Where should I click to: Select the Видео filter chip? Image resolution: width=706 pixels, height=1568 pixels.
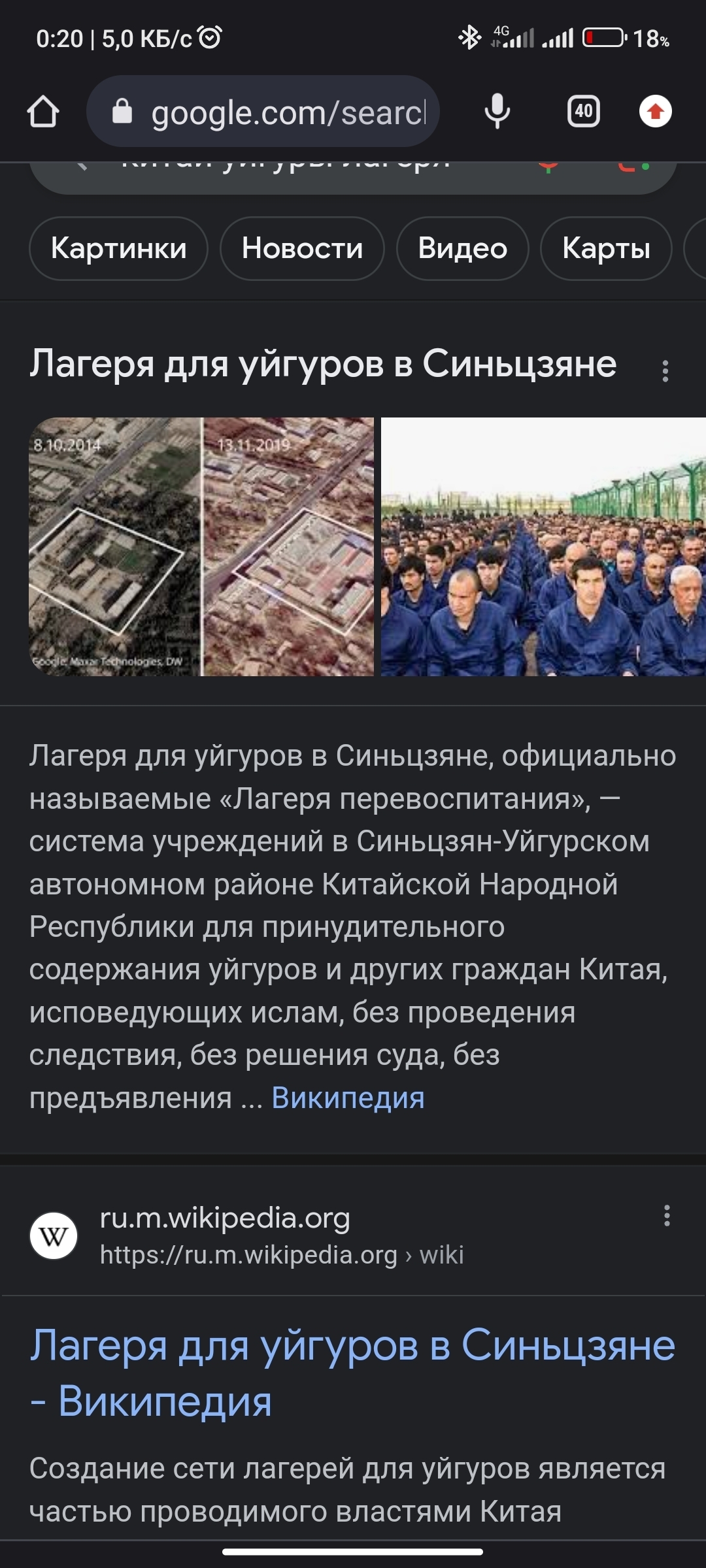coord(462,249)
